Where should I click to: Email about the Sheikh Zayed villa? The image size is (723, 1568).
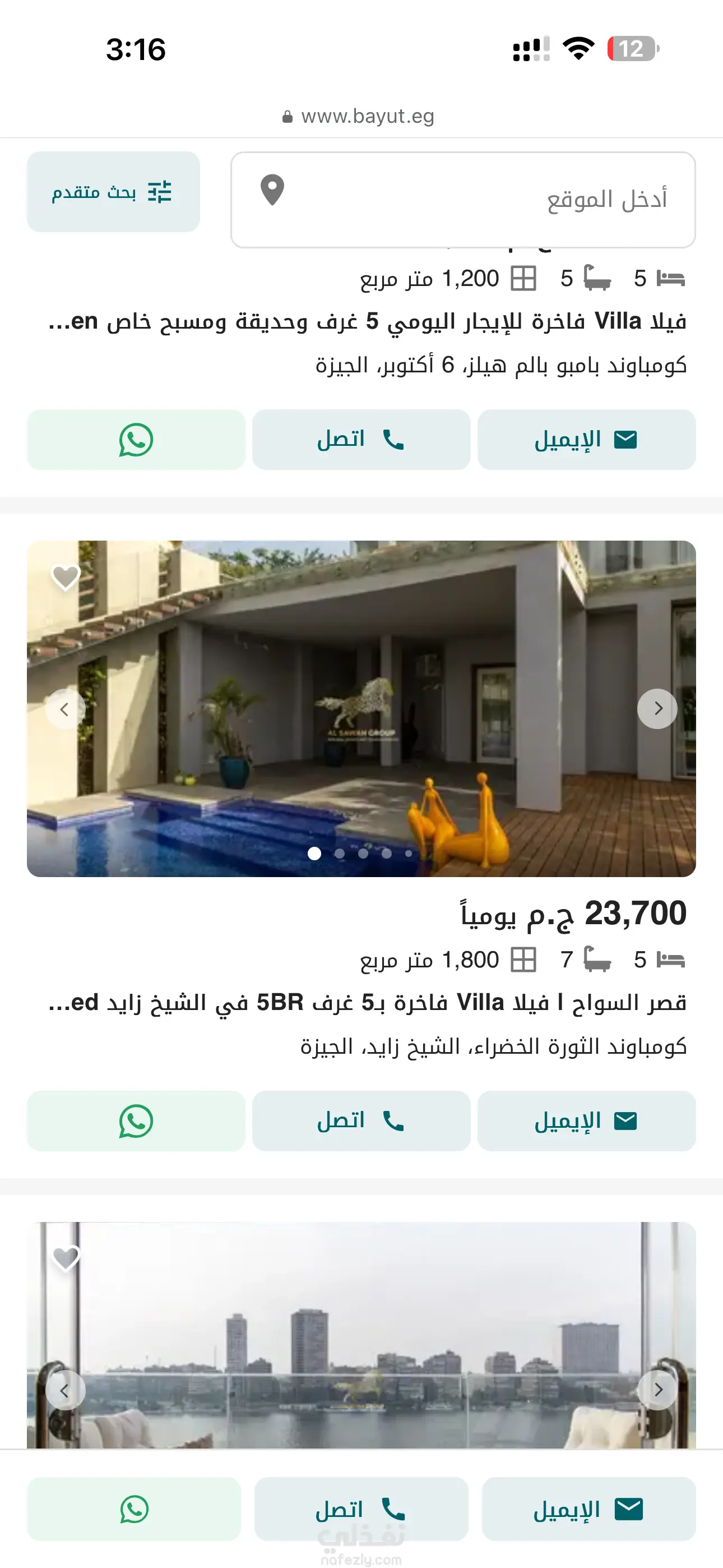pyautogui.click(x=586, y=1120)
